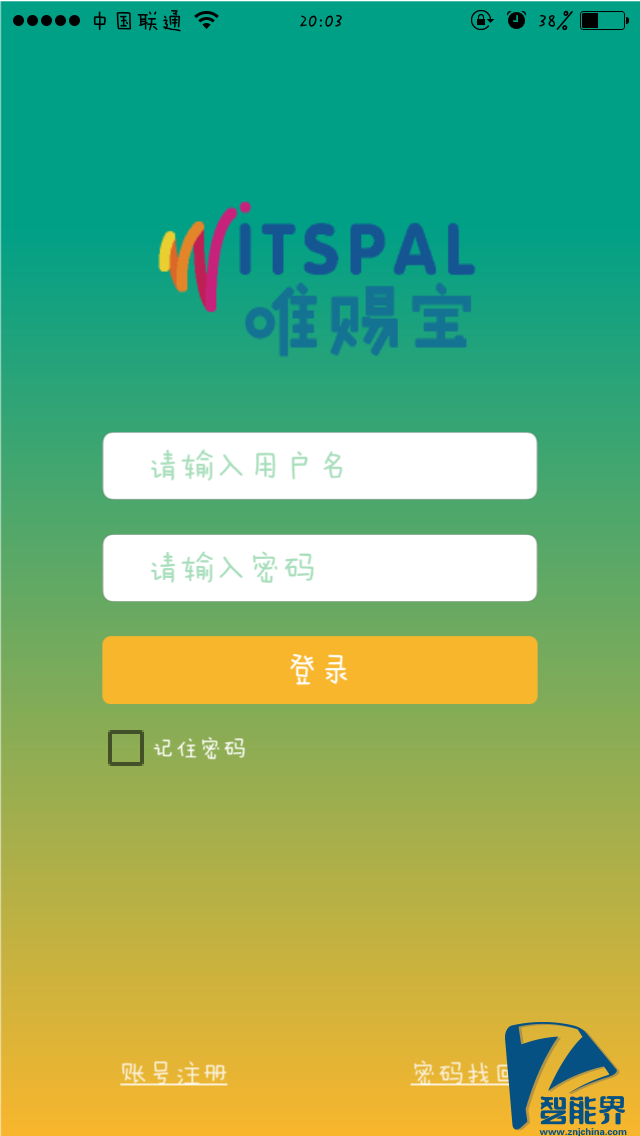This screenshot has height=1136, width=640.
Task: Open the 密码找回 password recovery link
Action: (458, 1074)
